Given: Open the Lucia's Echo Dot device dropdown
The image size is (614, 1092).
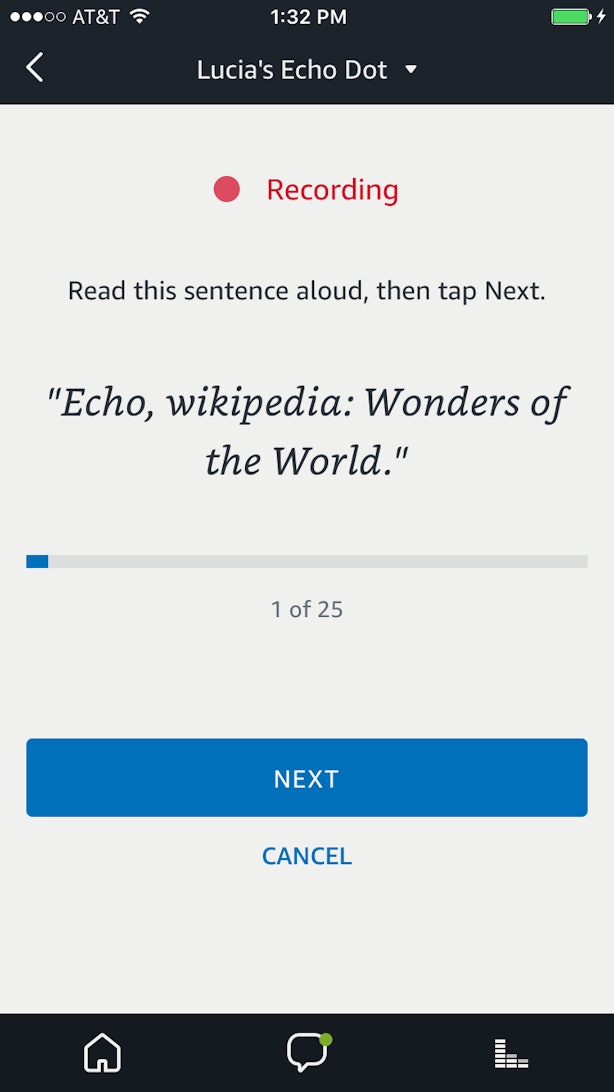Looking at the screenshot, I should [x=306, y=70].
